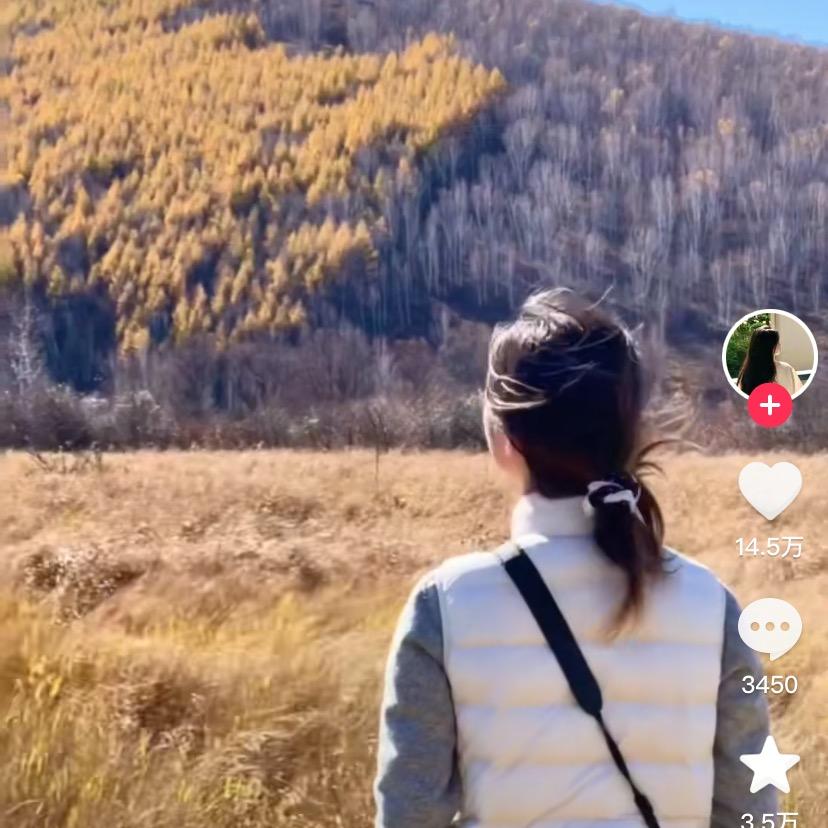Open the comments on this video
The image size is (828, 828).
coord(769,628)
